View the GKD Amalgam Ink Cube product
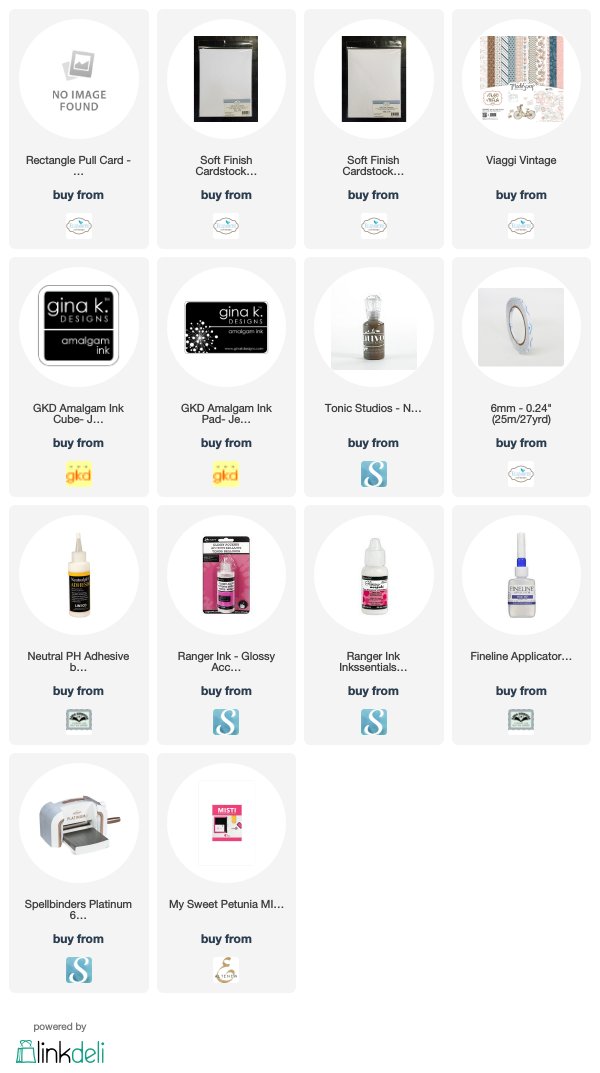Image resolution: width=600 pixels, height=1073 pixels. click(79, 326)
